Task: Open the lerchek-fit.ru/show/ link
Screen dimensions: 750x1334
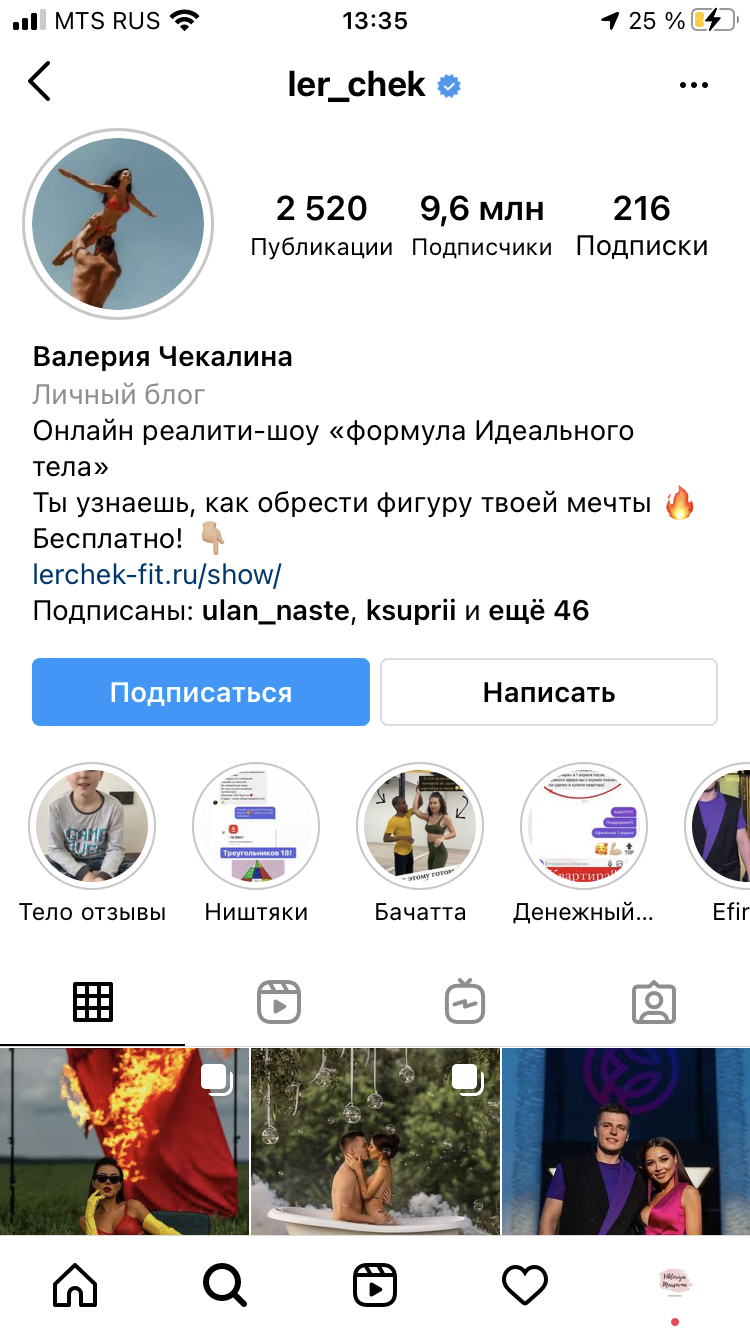Action: pyautogui.click(x=157, y=574)
